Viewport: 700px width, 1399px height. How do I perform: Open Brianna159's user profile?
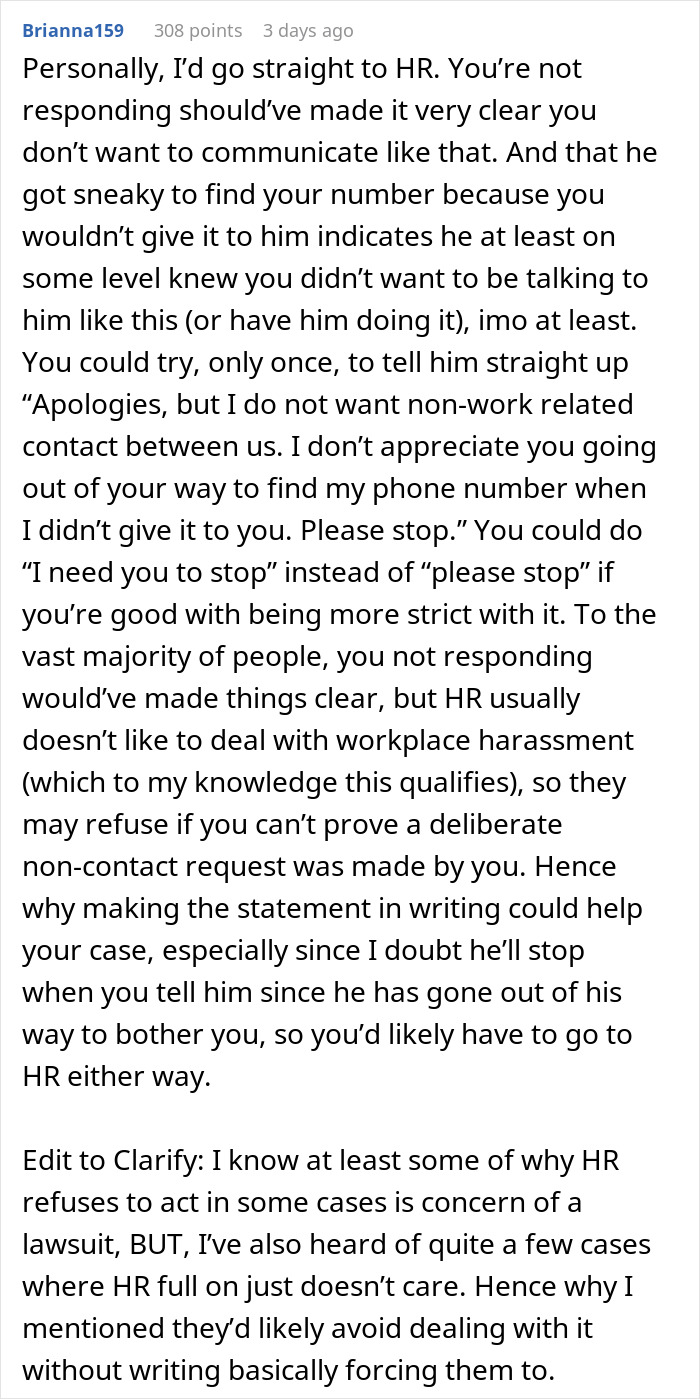click(73, 31)
